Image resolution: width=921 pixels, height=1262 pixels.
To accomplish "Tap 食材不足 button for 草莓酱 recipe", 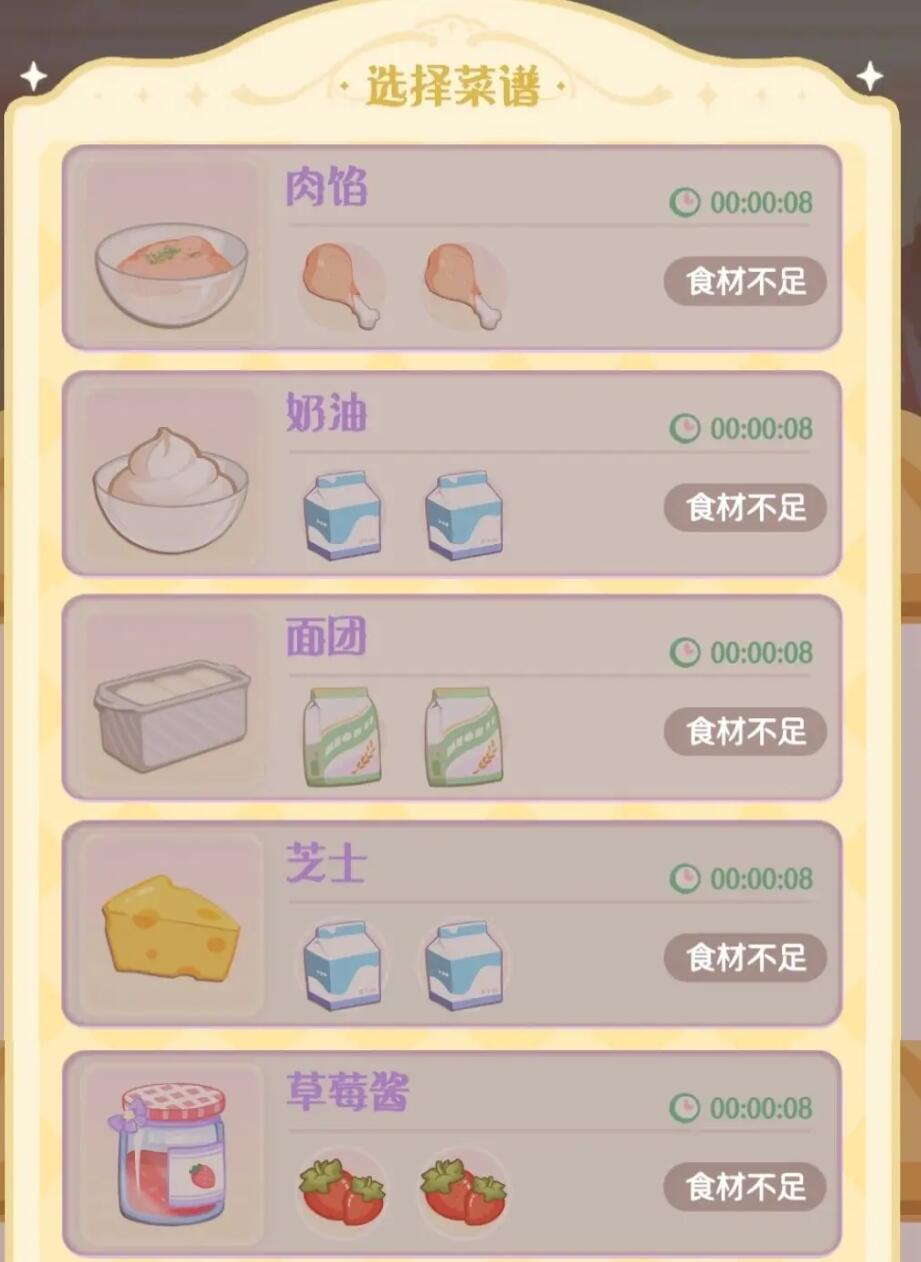I will 745,1186.
